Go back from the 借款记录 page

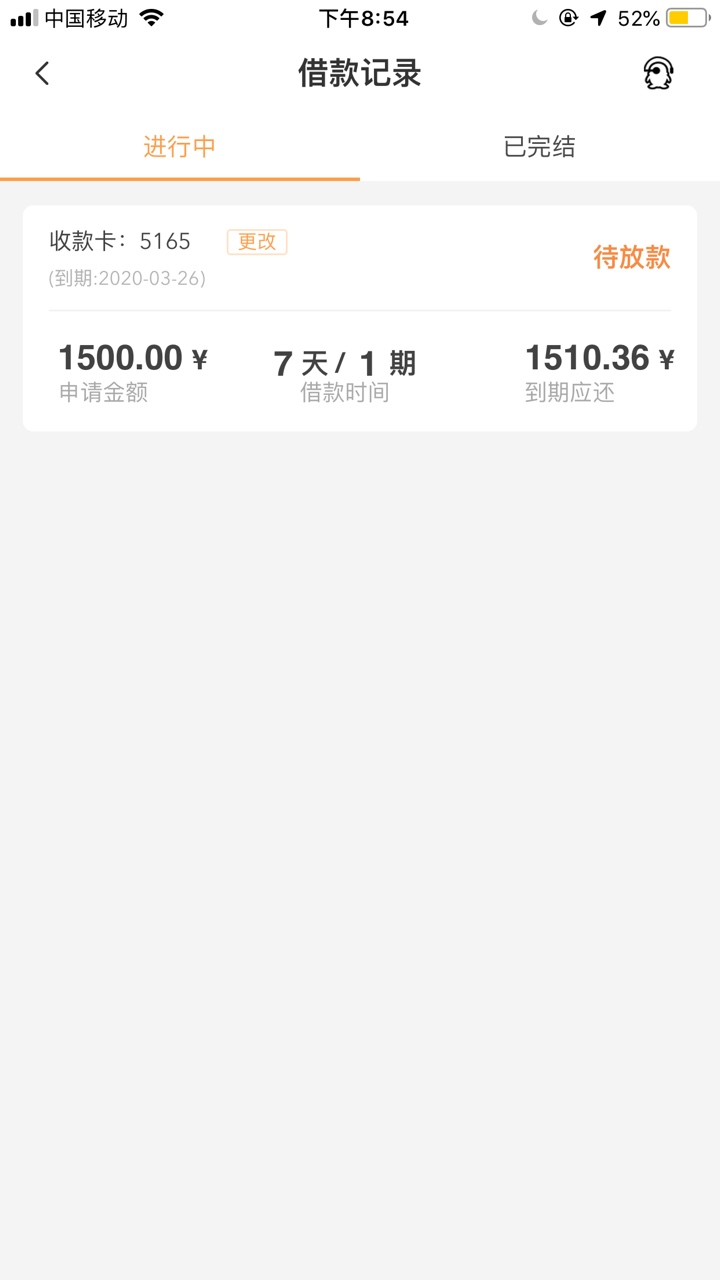tap(42, 73)
